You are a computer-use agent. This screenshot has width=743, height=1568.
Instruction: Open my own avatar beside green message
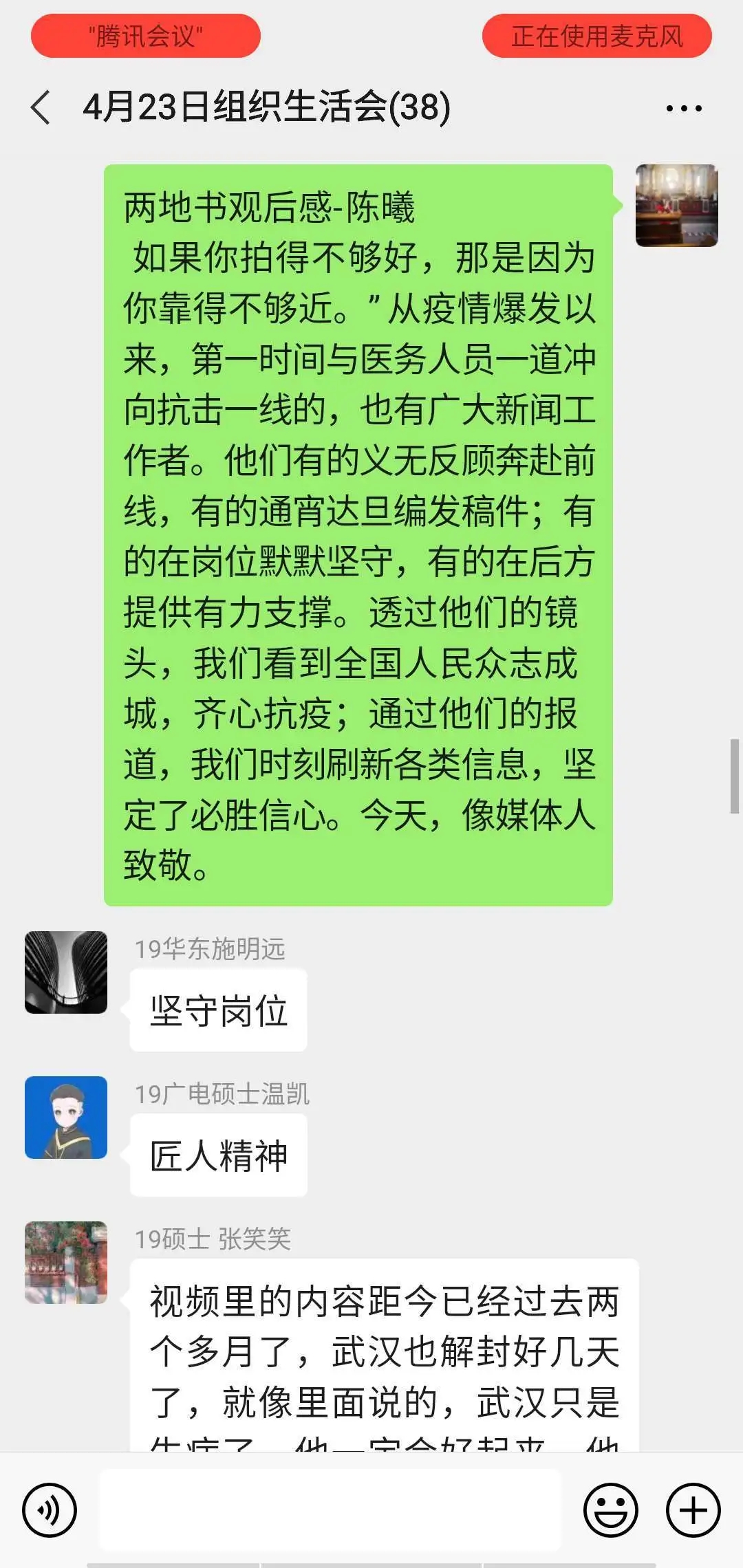click(676, 206)
